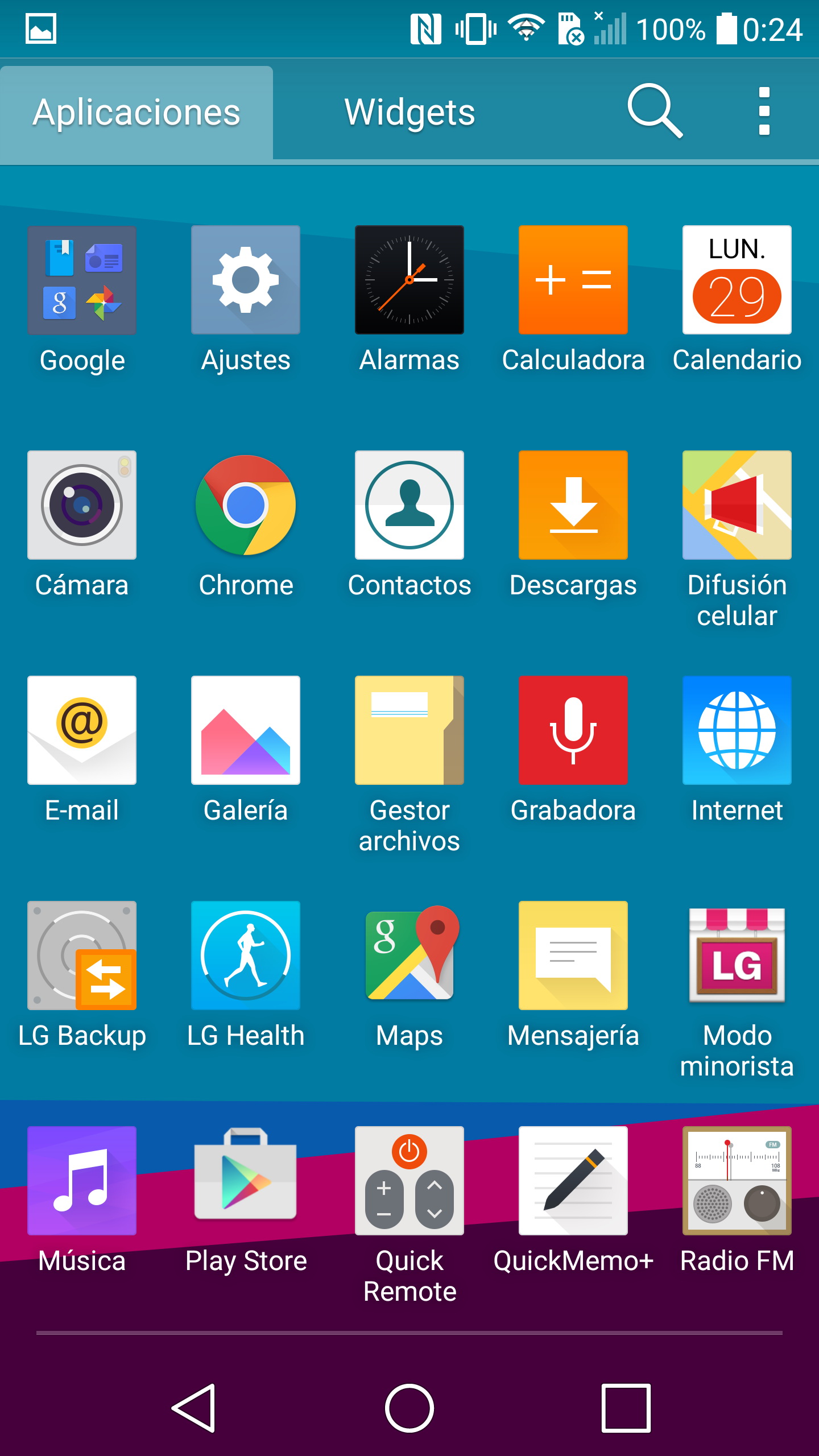The image size is (819, 1456).
Task: Open Alarmas clock app
Action: coord(409,280)
